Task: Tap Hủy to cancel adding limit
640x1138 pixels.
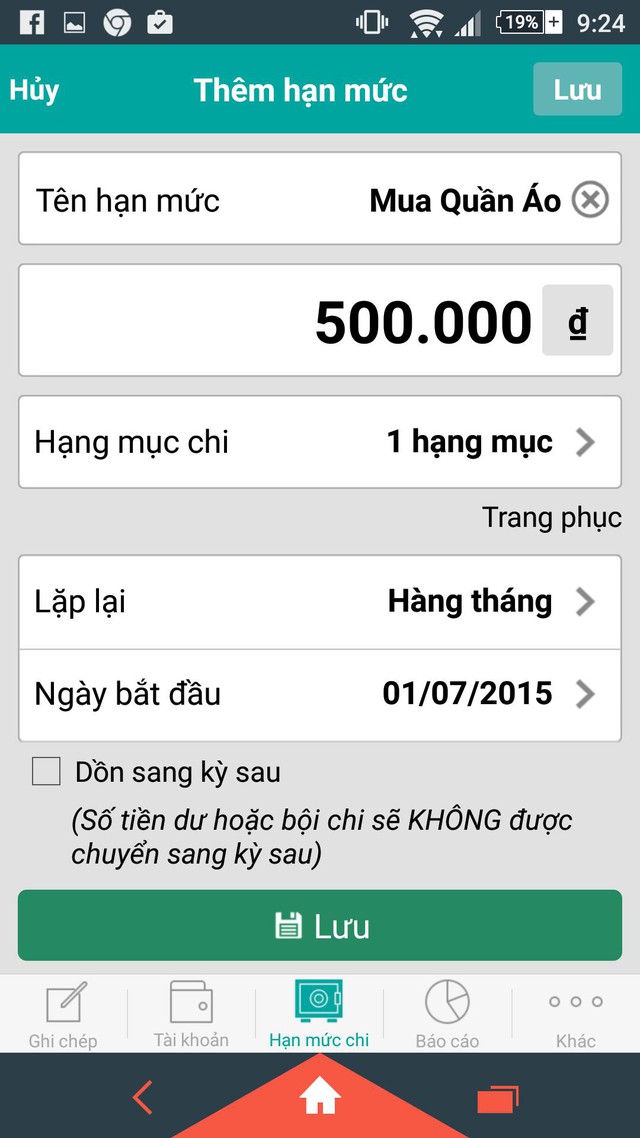Action: pyautogui.click(x=35, y=90)
